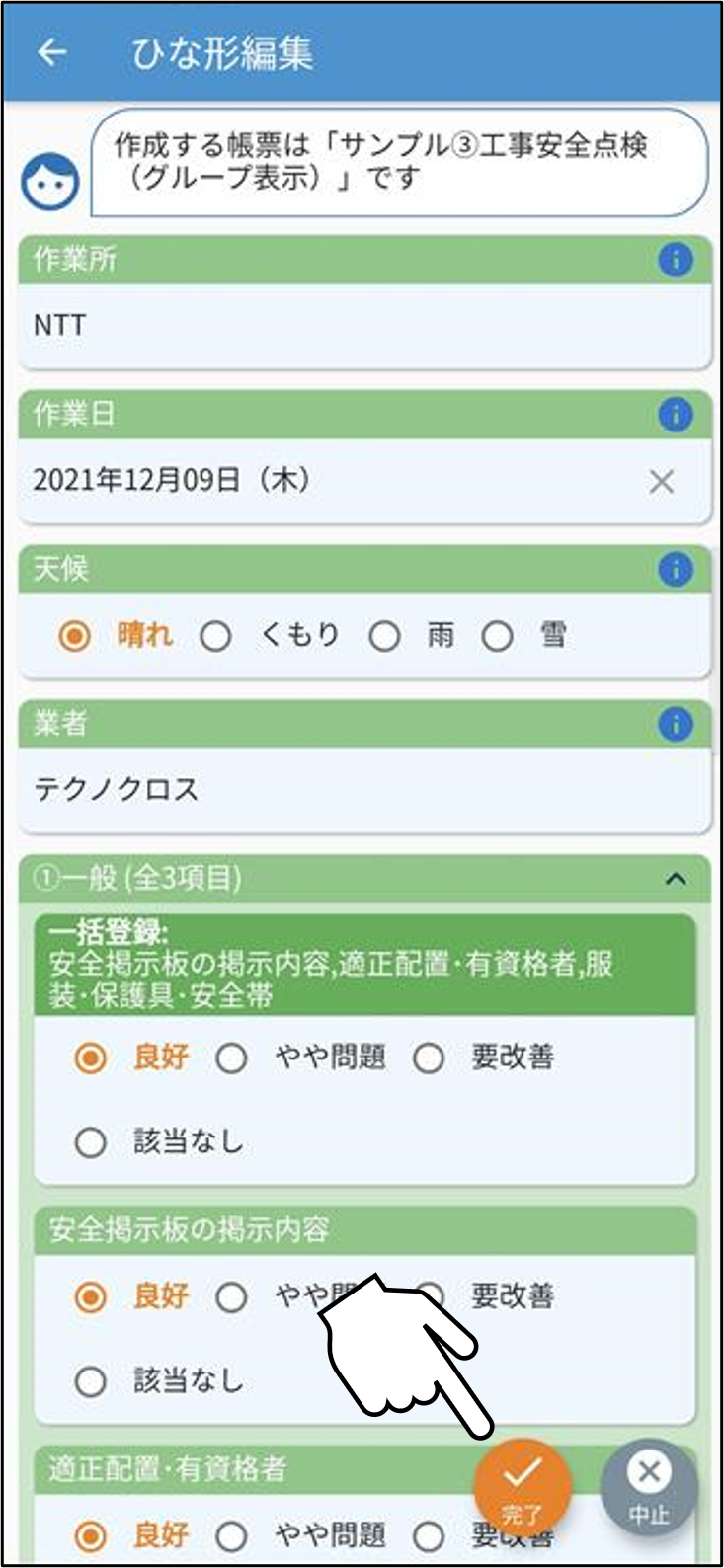Select 雪 for 天候
724x1568 pixels.
point(524,635)
